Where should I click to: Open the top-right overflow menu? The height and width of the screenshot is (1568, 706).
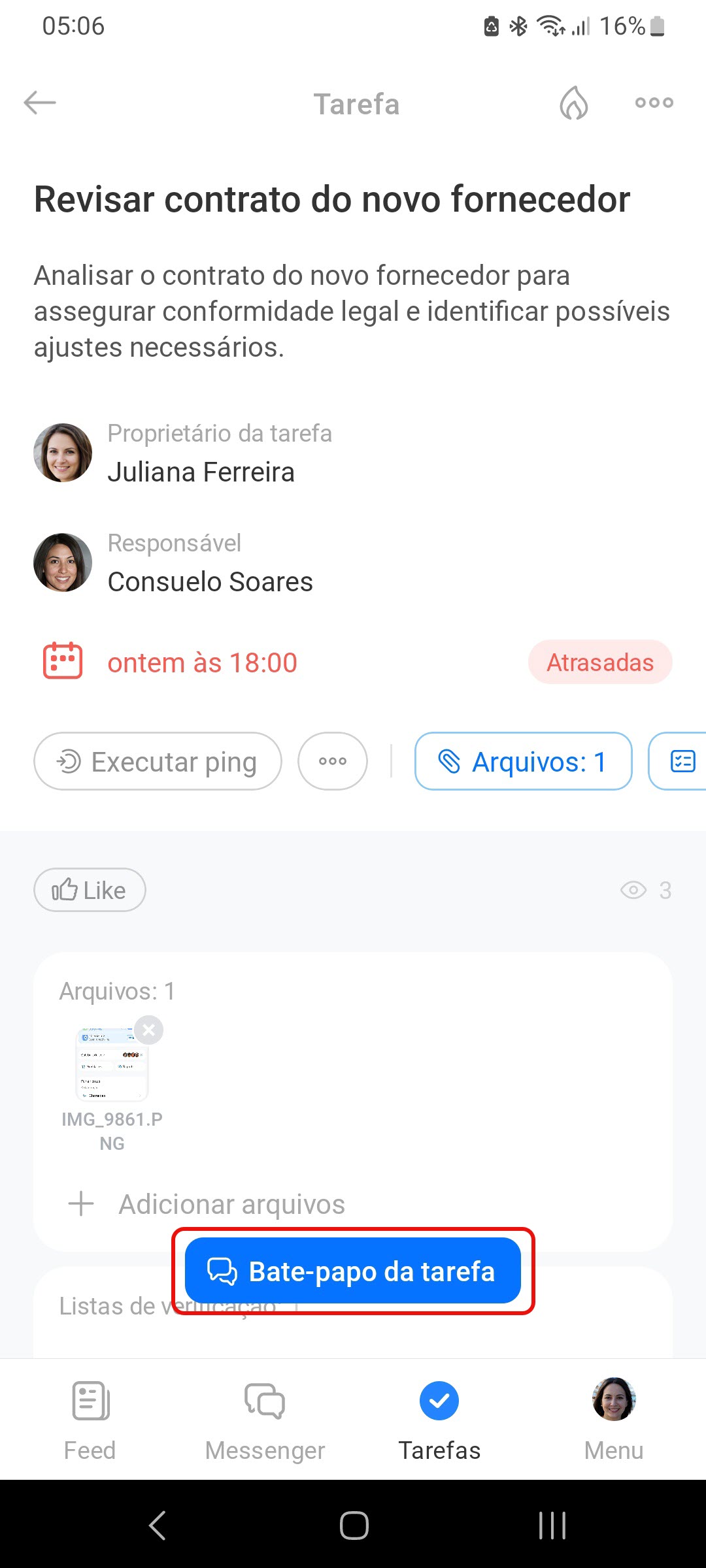pyautogui.click(x=654, y=103)
